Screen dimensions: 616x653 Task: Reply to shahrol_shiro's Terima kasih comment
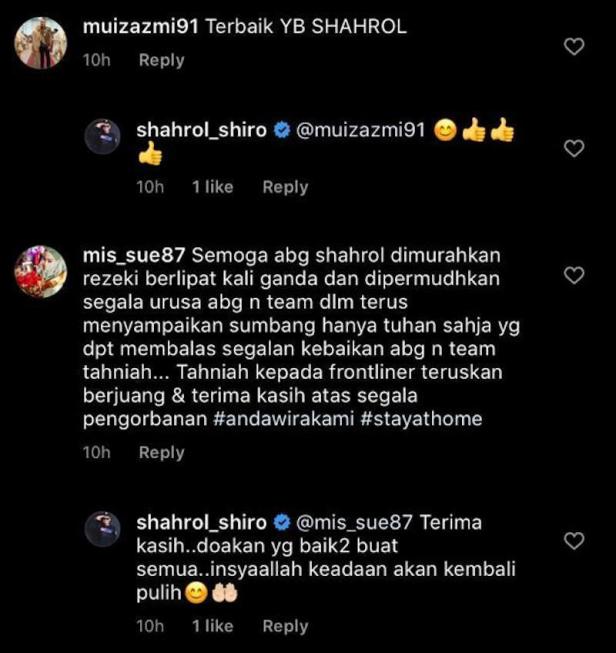pos(285,626)
